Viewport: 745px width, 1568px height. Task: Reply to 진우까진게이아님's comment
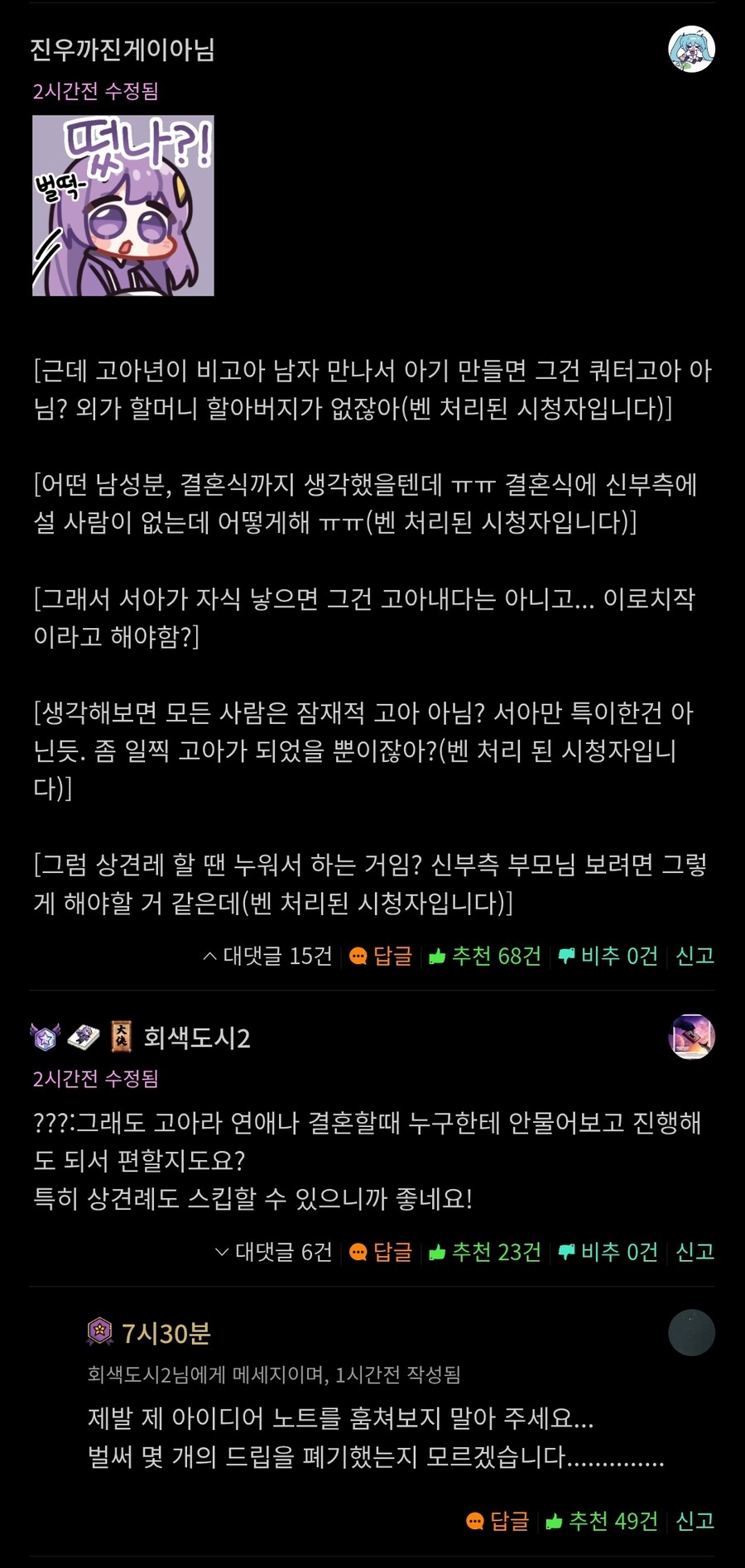click(x=382, y=956)
